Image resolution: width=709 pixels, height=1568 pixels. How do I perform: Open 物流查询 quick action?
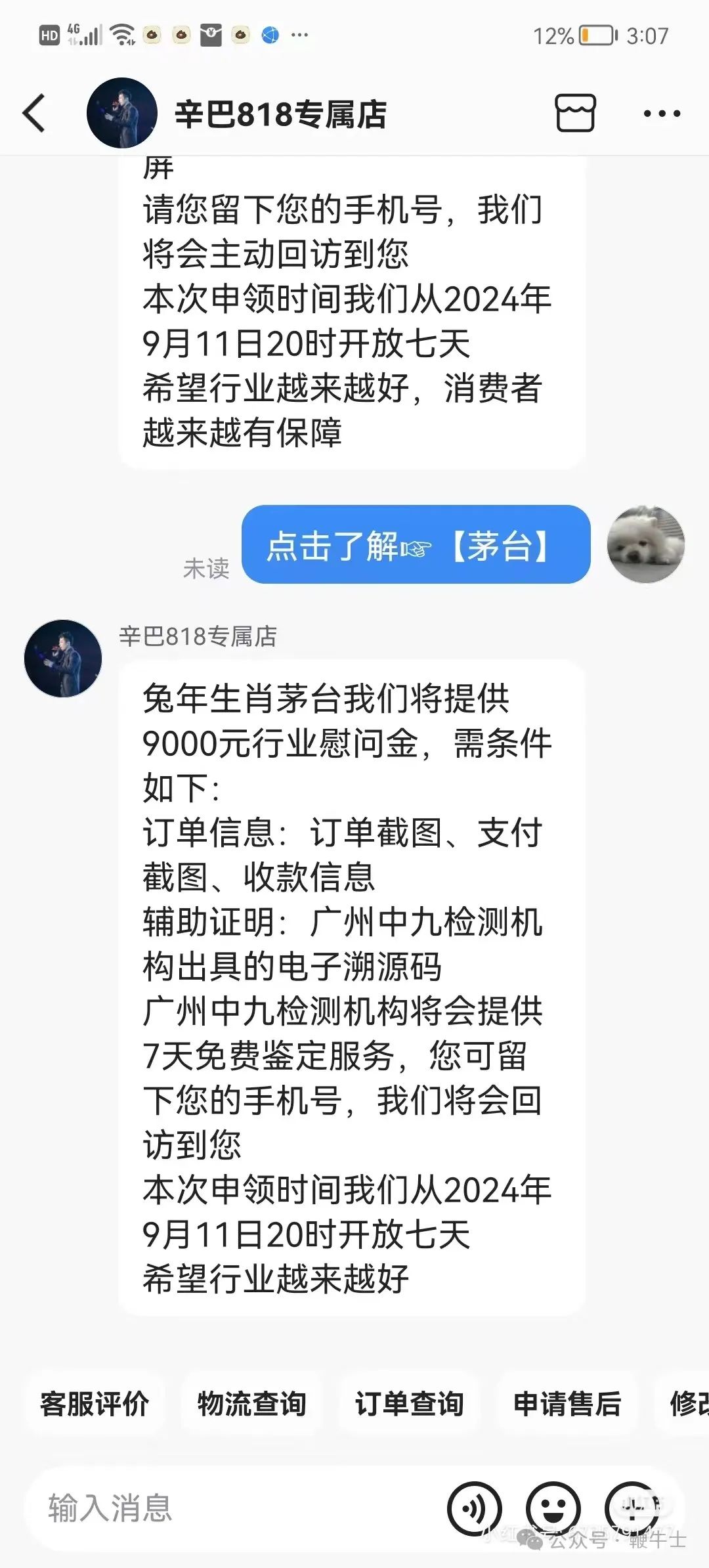(252, 1404)
